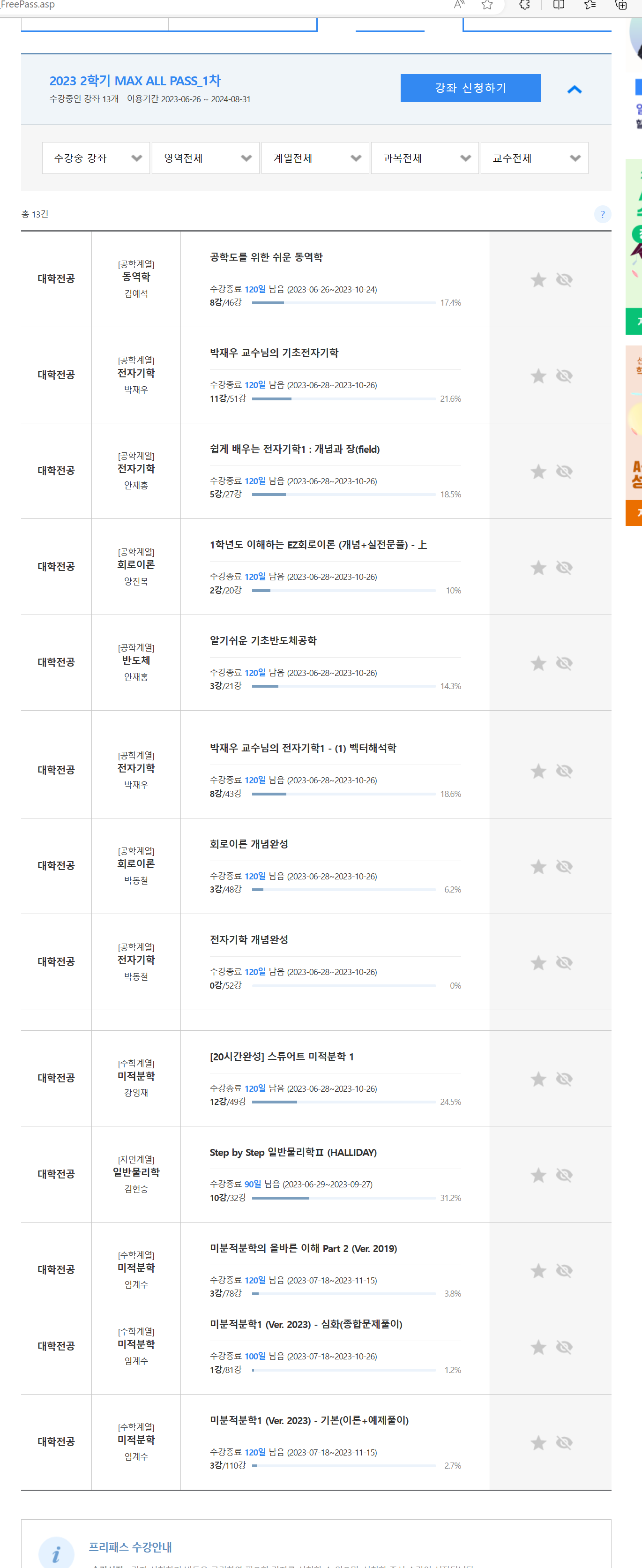642x1568 pixels.
Task: Open the 수강중 강좌 dropdown
Action: (96, 158)
